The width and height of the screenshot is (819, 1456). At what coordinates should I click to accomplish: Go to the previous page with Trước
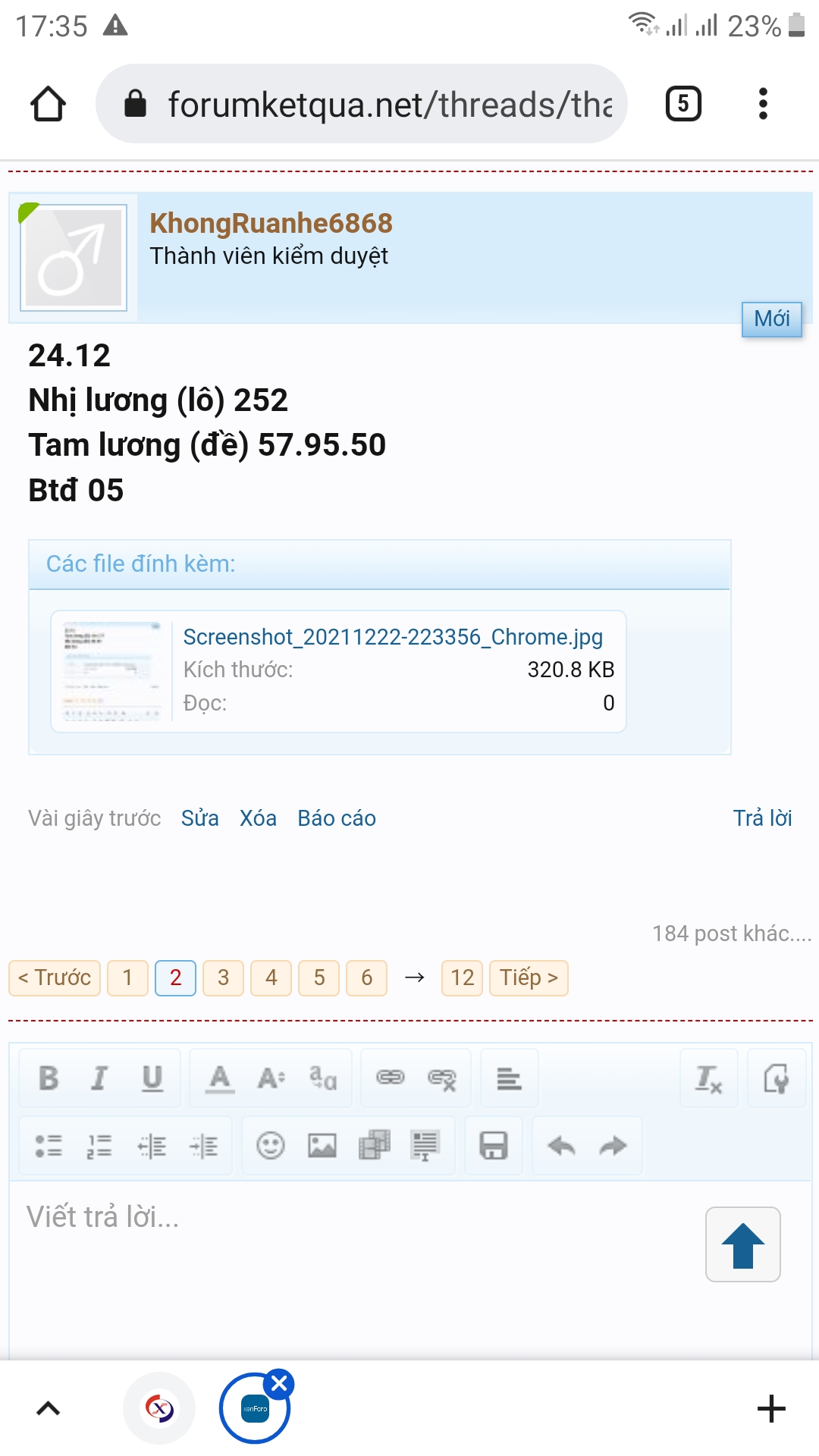55,977
